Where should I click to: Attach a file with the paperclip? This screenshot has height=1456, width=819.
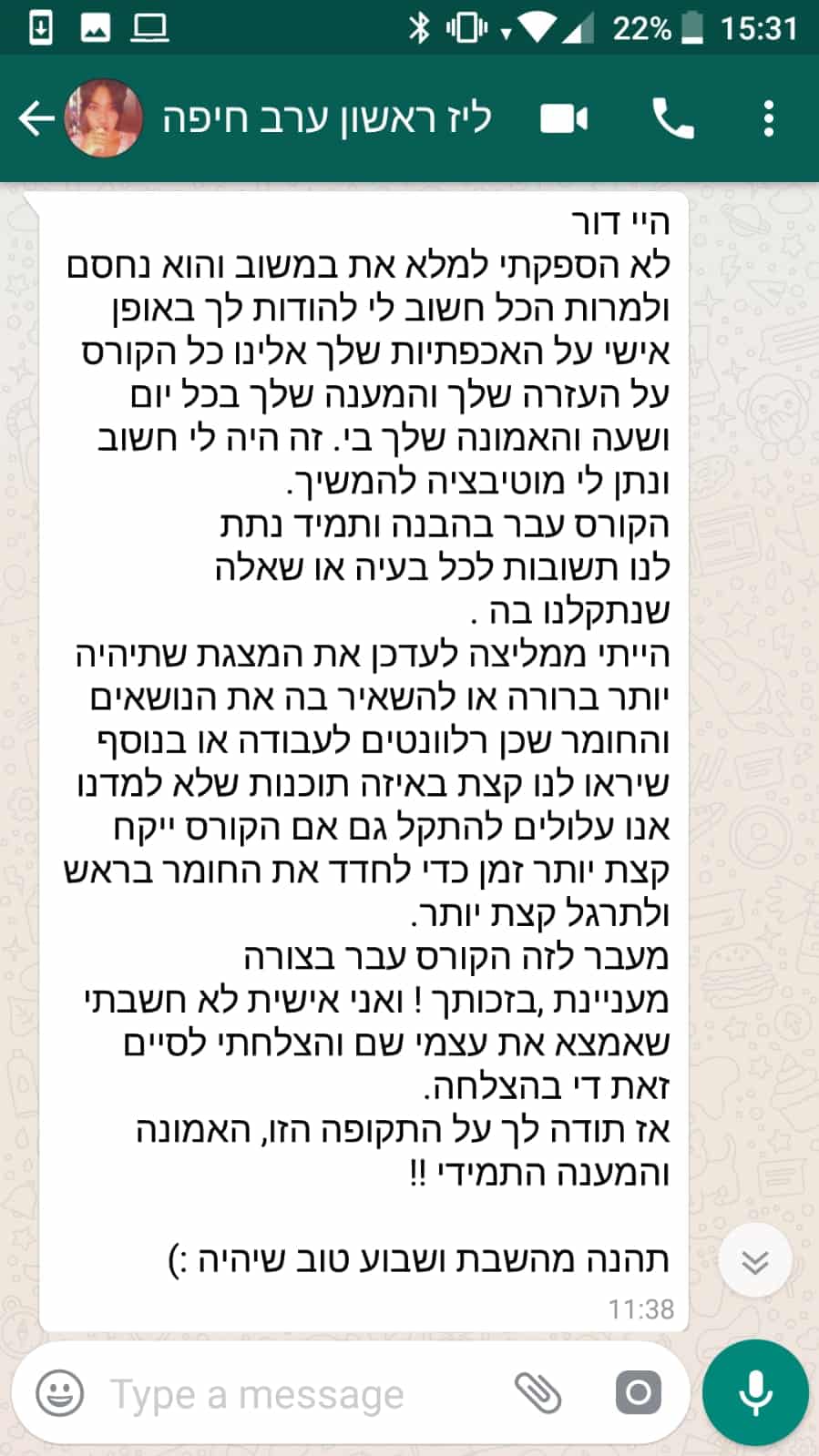(x=537, y=1393)
